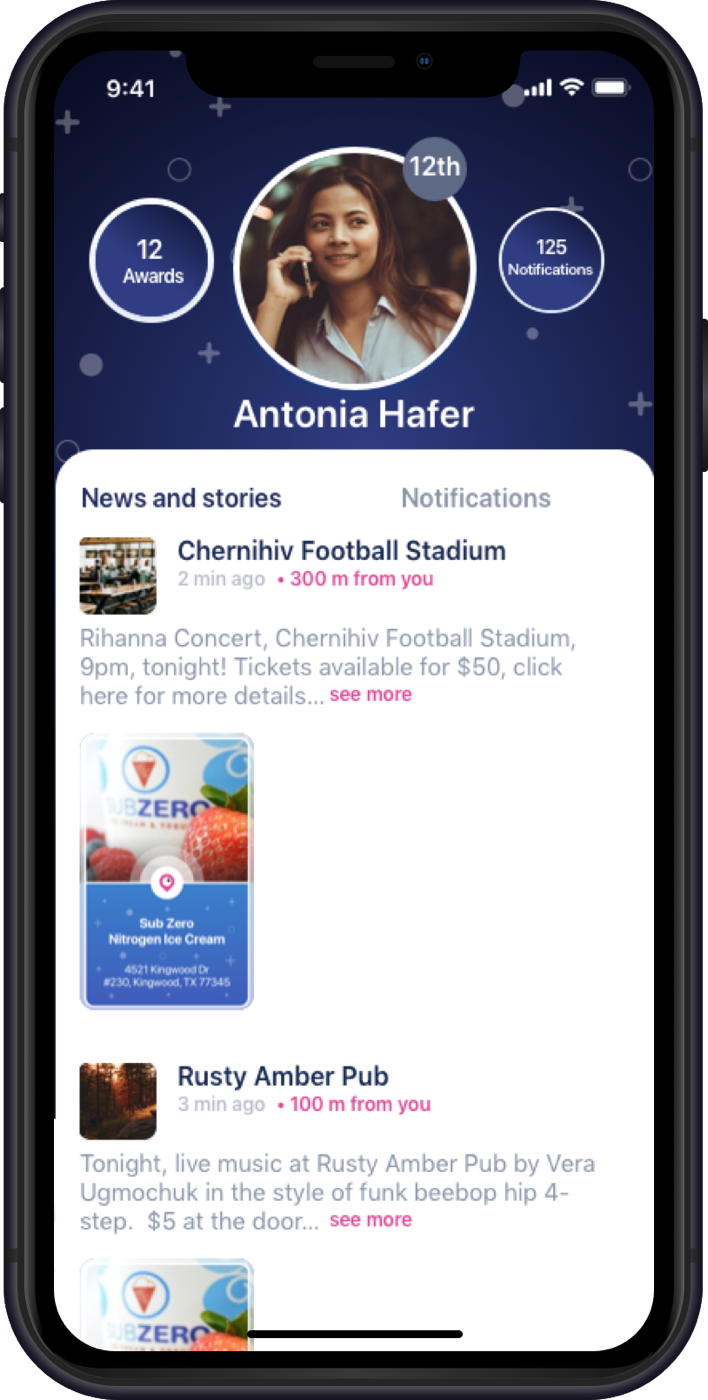Viewport: 708px width, 1400px height.
Task: Open the Chernihiv Football Stadium story
Action: click(340, 551)
